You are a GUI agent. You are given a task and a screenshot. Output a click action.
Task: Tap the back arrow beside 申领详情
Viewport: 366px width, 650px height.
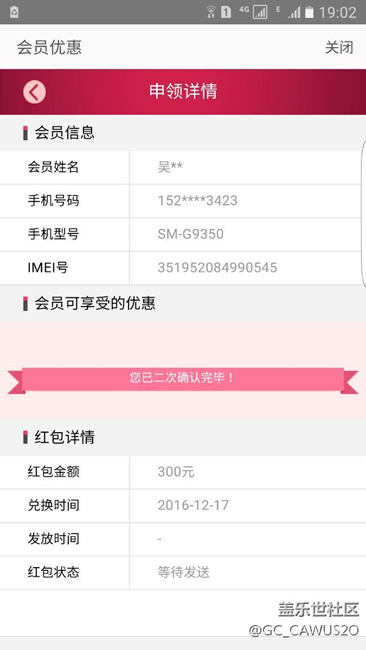click(x=34, y=92)
